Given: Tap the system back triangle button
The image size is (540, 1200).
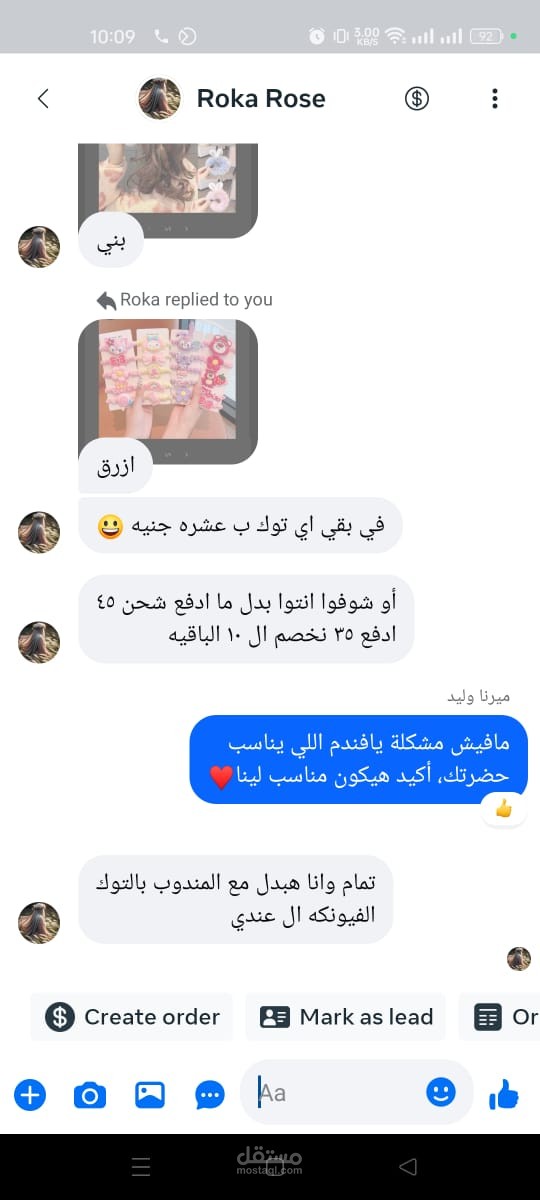Looking at the screenshot, I should (407, 1166).
